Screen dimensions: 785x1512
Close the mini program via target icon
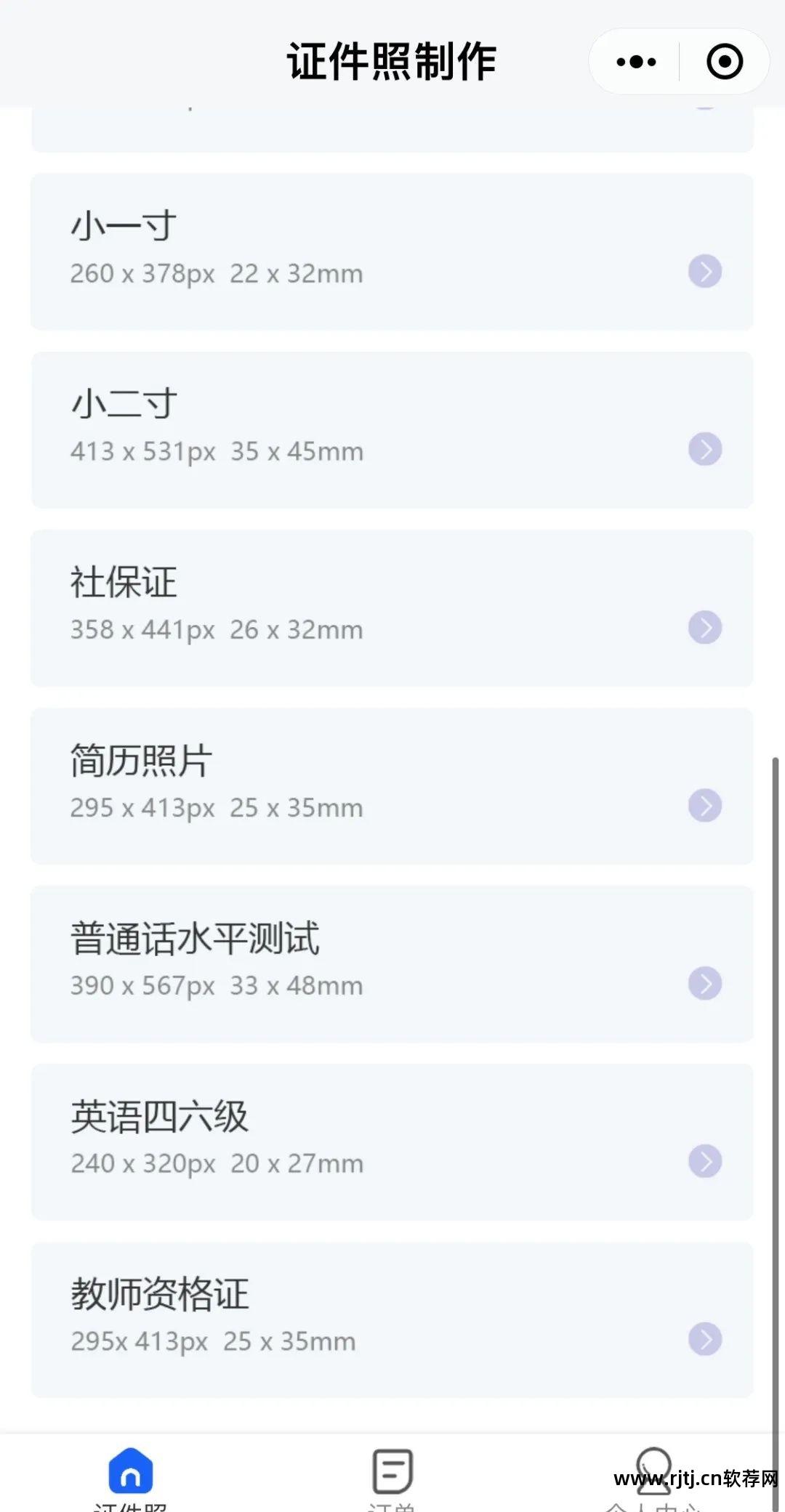click(x=725, y=62)
